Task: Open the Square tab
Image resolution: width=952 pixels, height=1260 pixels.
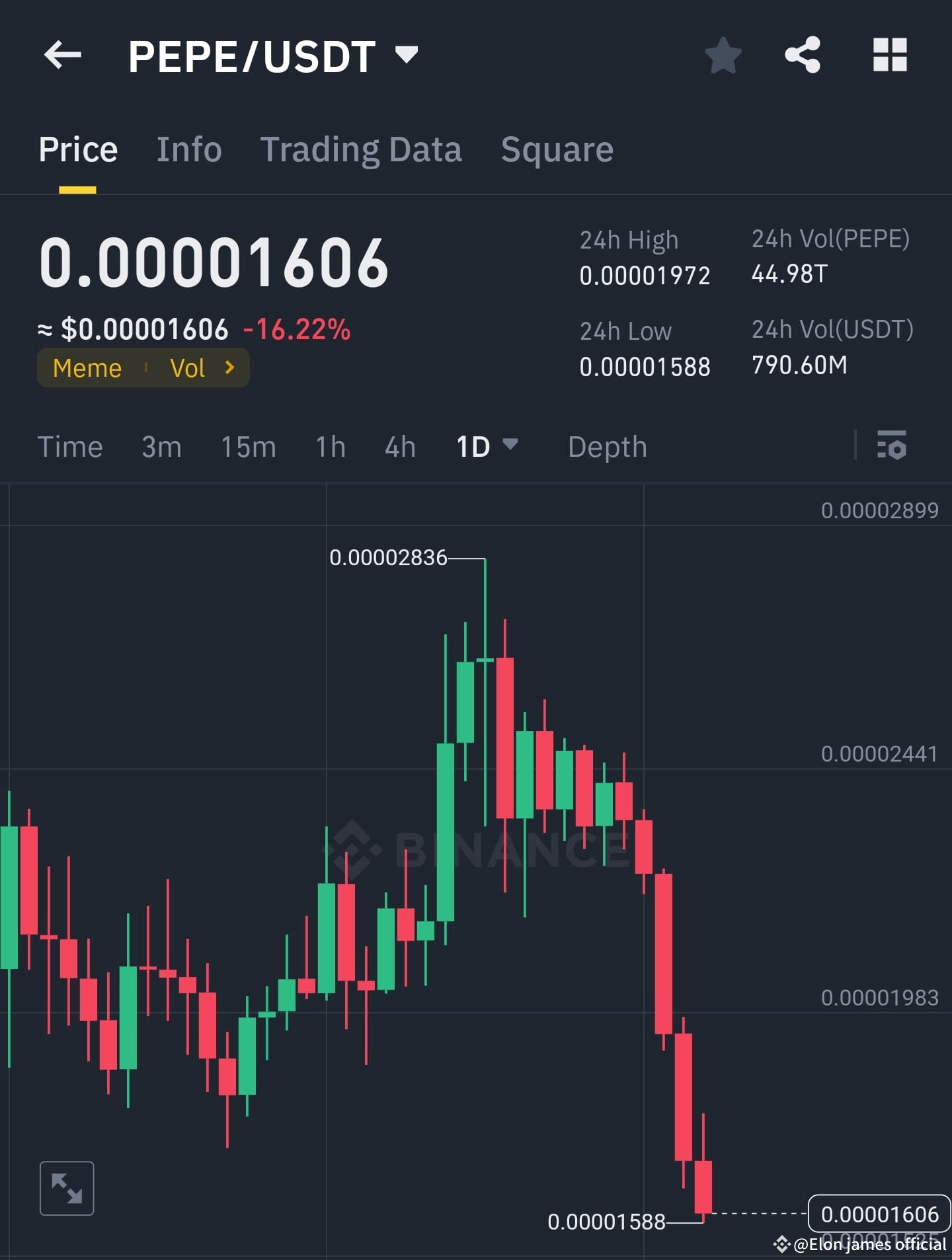Action: (557, 149)
